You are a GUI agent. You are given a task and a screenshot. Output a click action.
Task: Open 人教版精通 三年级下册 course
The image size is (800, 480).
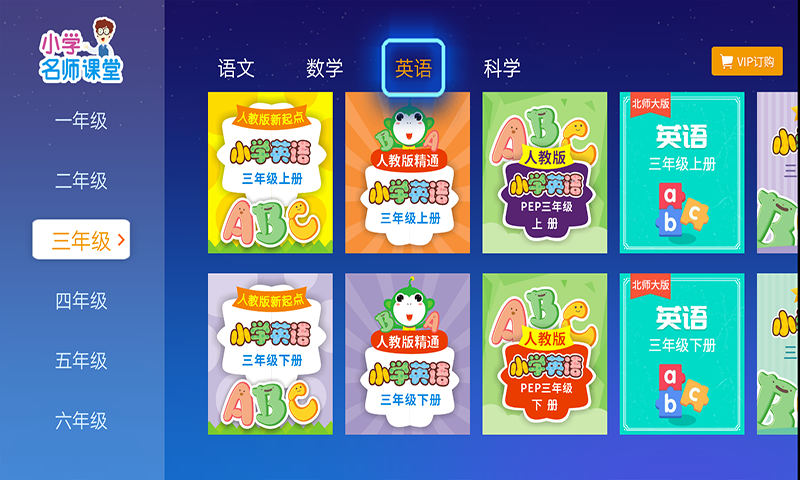point(407,354)
